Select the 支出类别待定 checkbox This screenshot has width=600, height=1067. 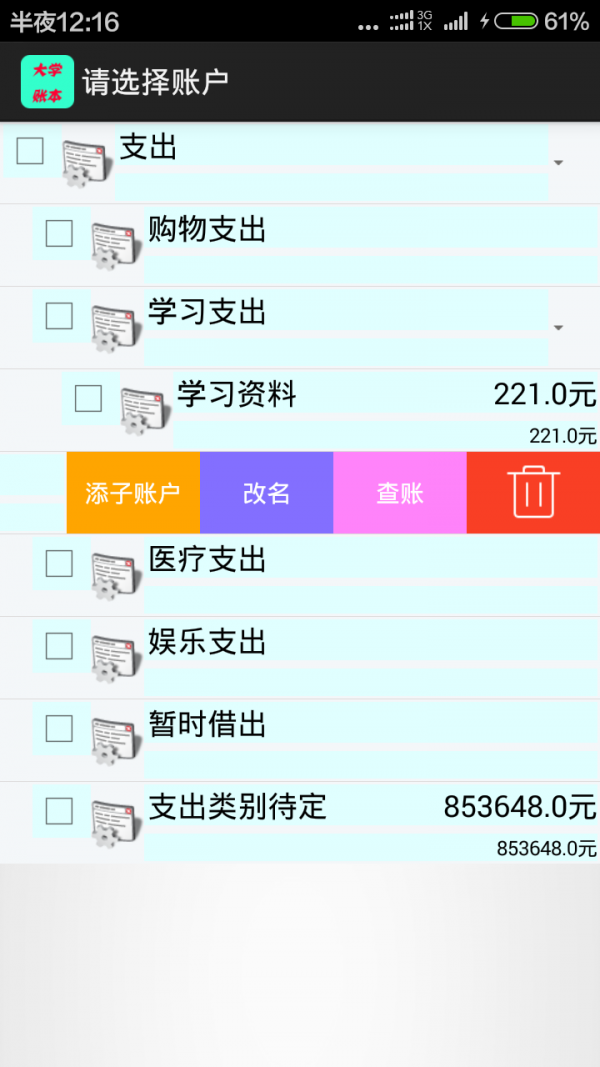coord(59,811)
